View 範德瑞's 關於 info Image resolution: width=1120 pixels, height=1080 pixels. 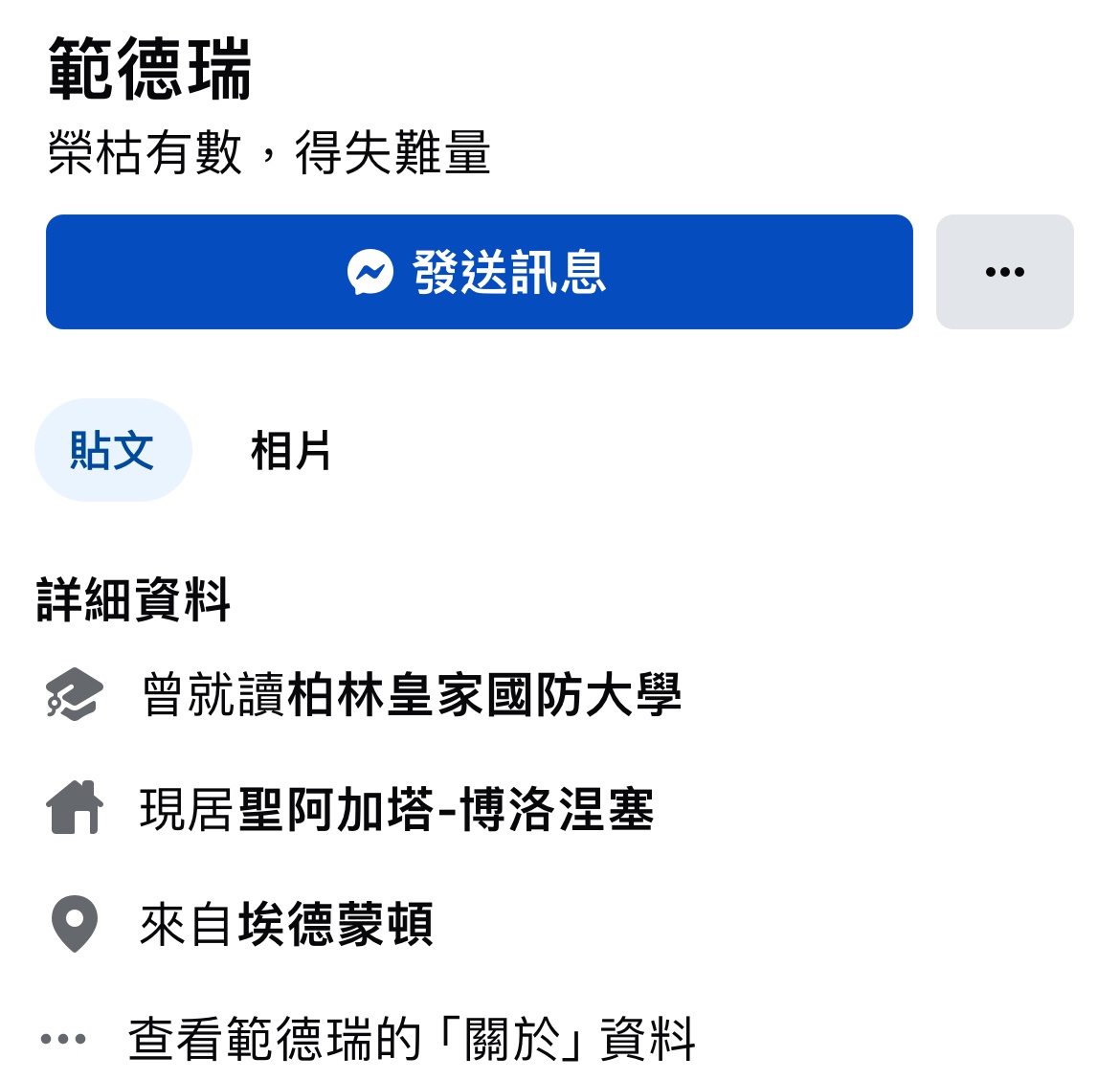[412, 1039]
